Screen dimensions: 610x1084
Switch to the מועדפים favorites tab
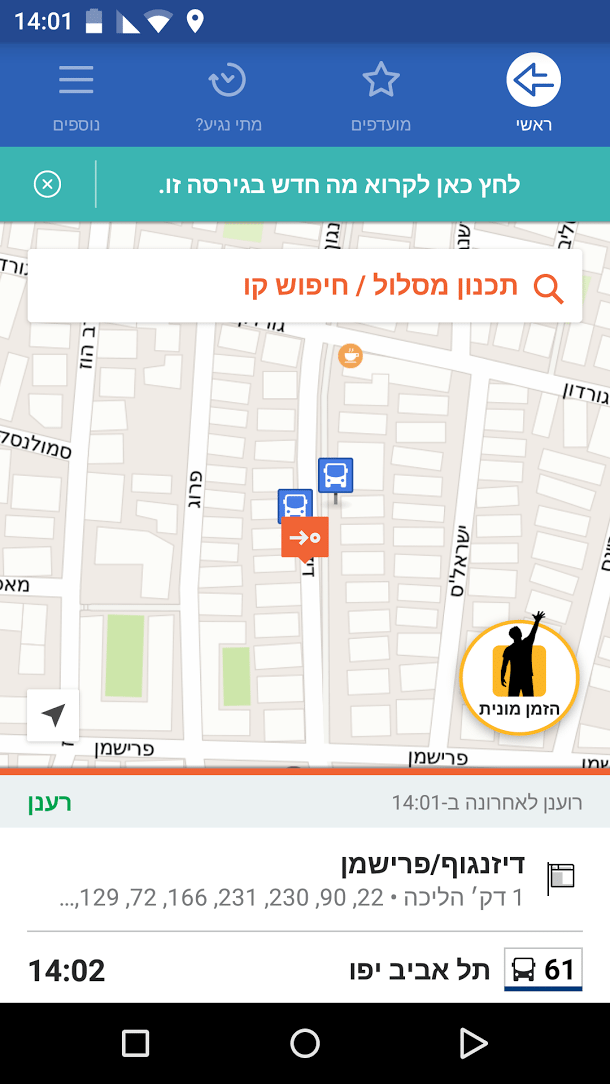point(380,94)
